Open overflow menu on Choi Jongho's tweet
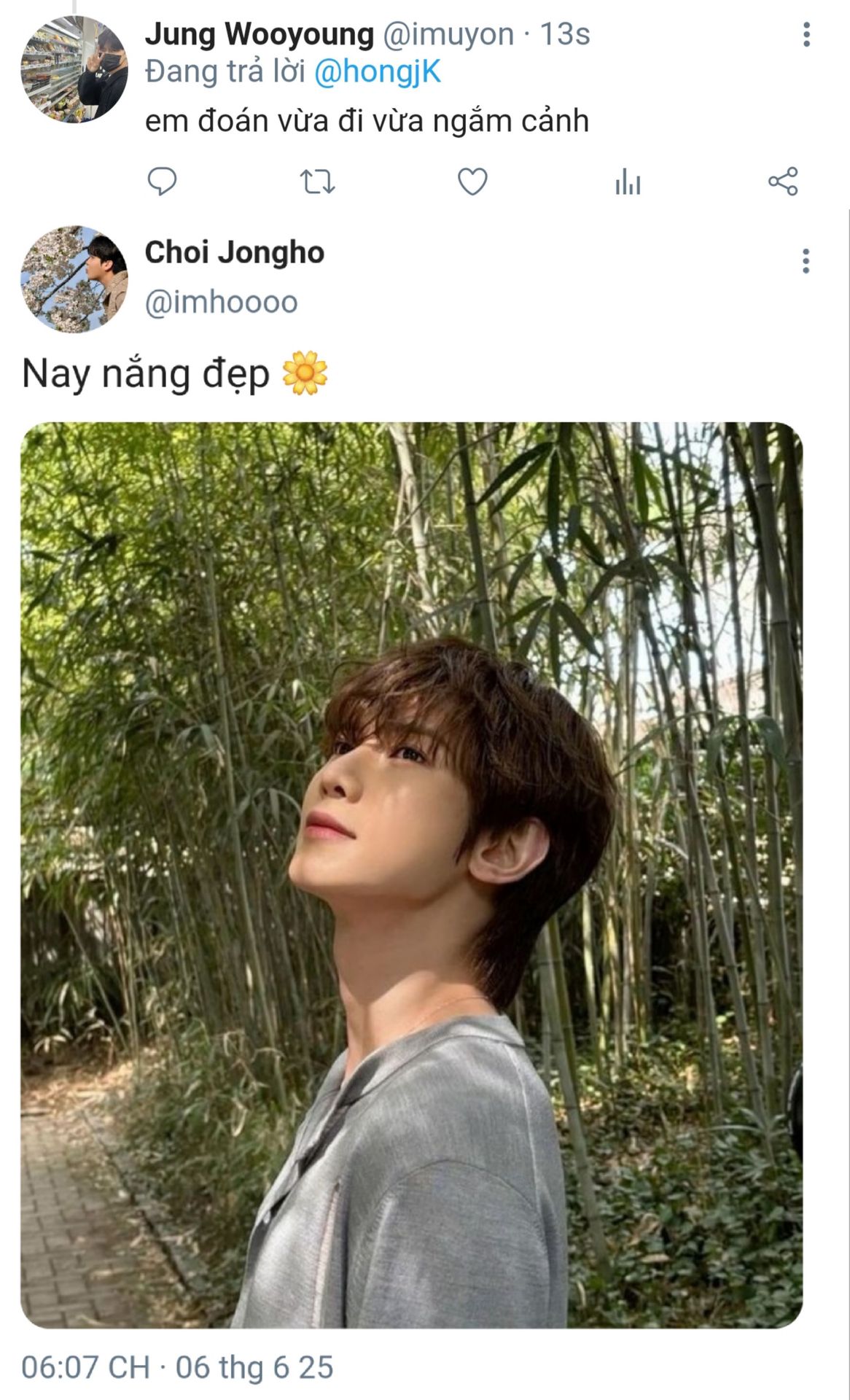This screenshot has width=850, height=1400. tap(806, 261)
